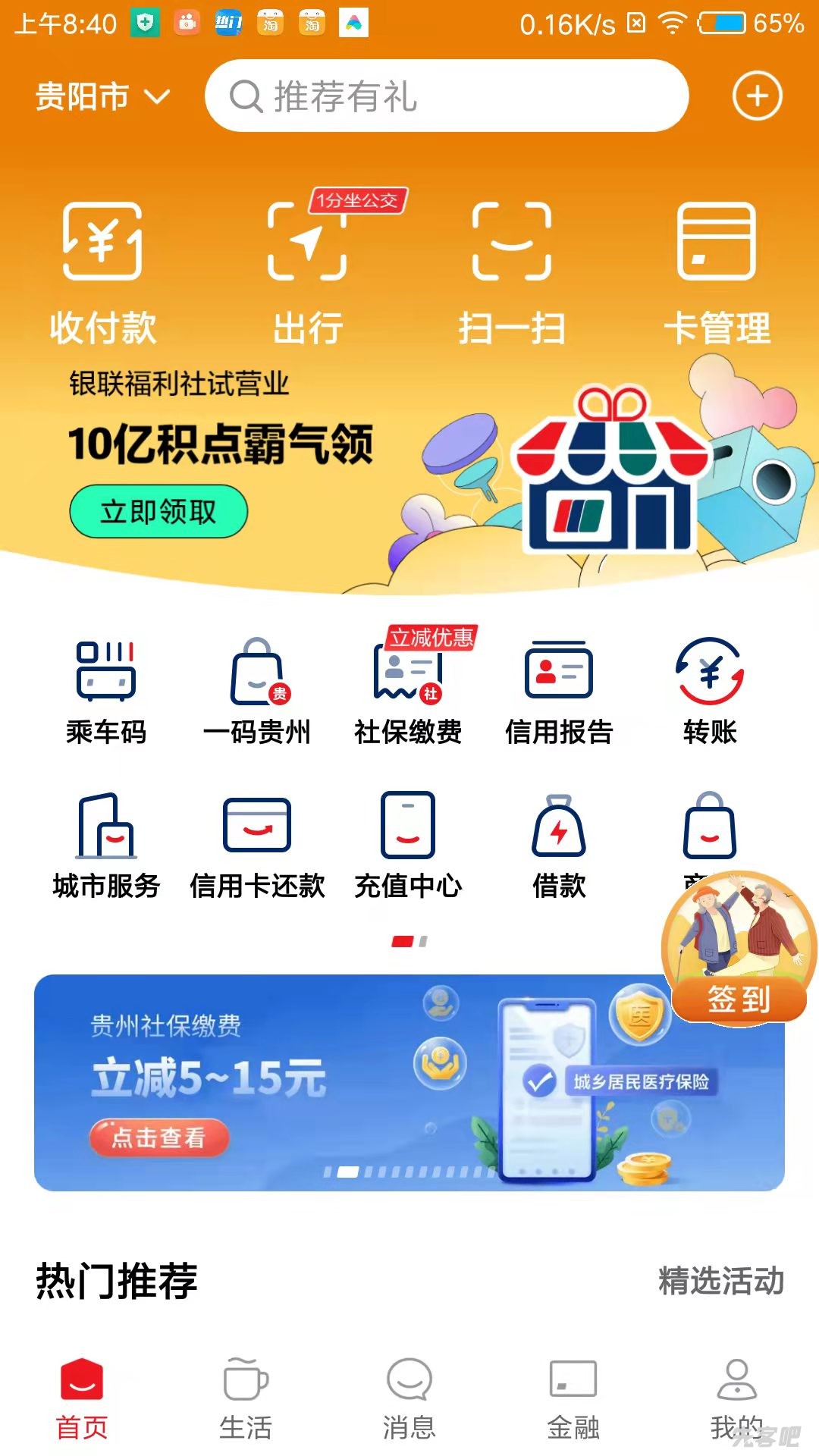
Task: Open 转账 transfer
Action: pos(709,692)
